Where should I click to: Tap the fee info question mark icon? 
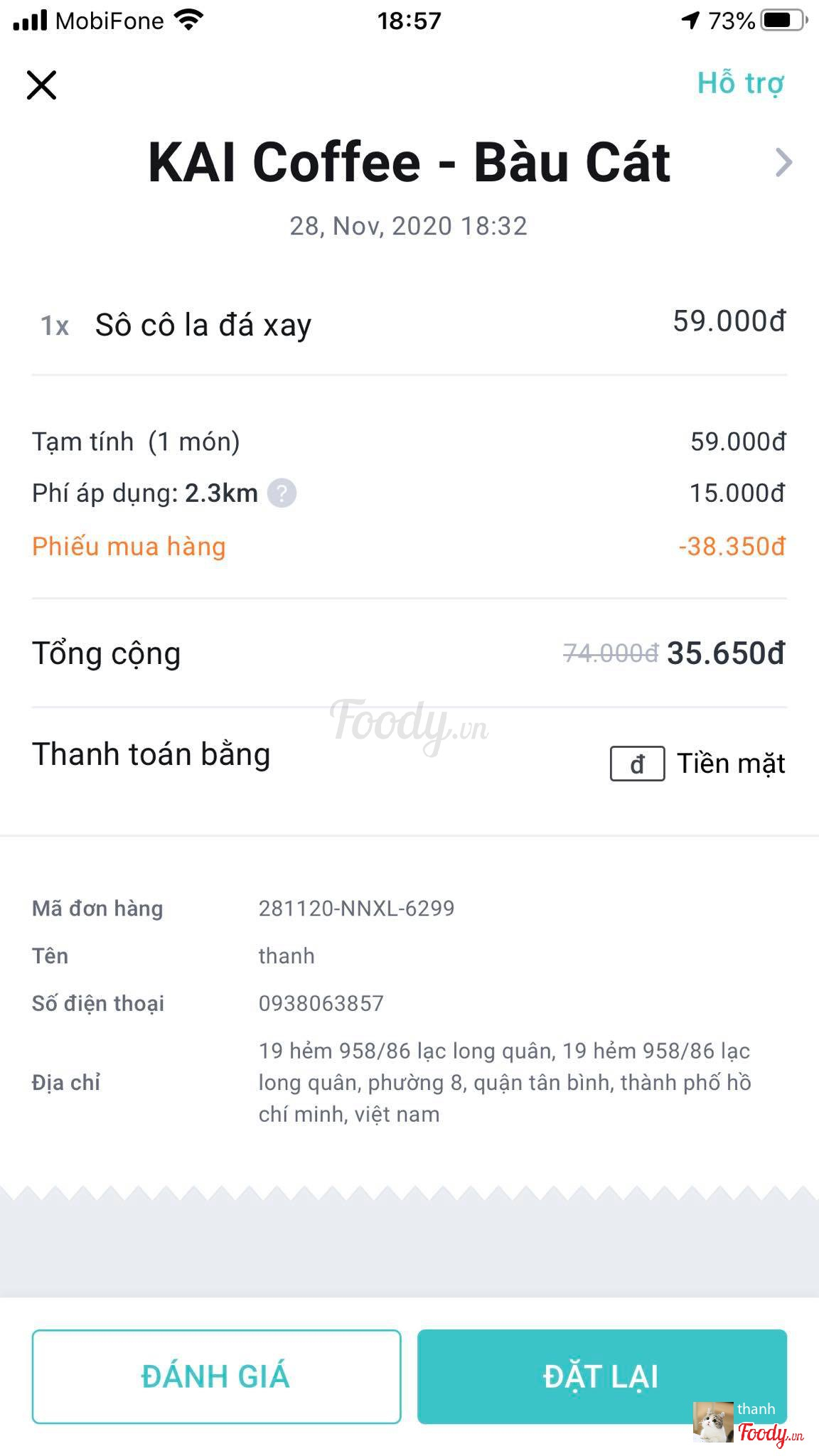click(282, 493)
